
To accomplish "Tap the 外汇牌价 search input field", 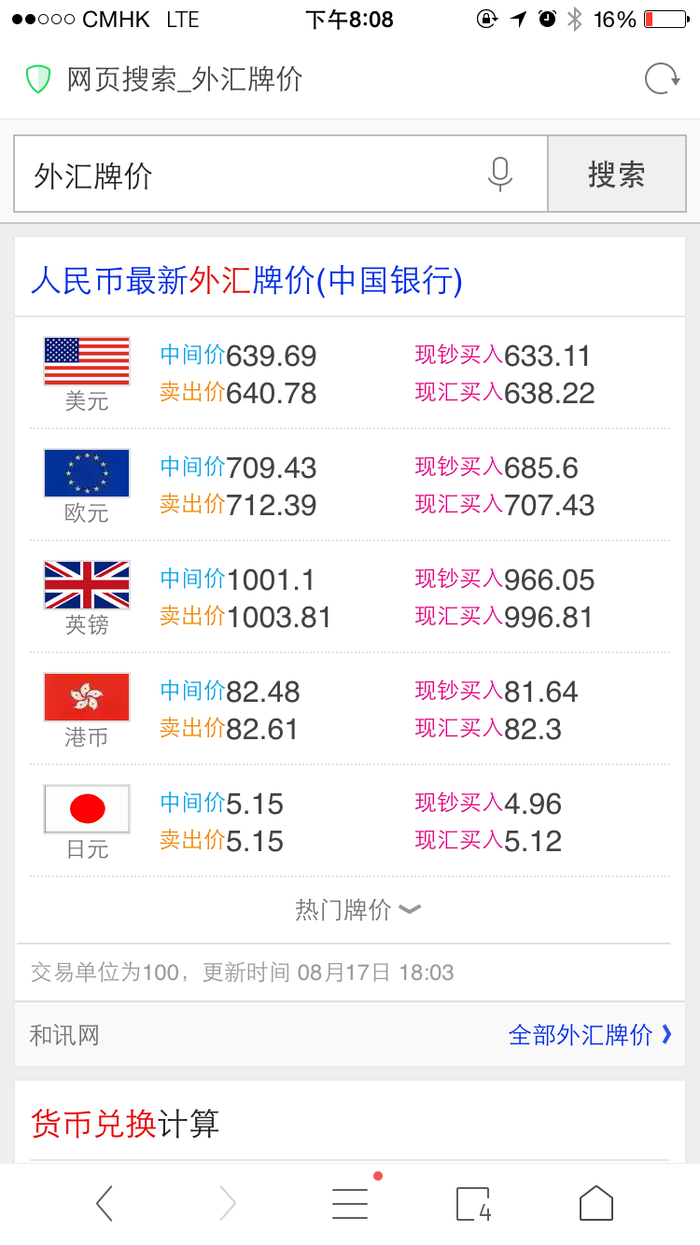I will pyautogui.click(x=250, y=176).
